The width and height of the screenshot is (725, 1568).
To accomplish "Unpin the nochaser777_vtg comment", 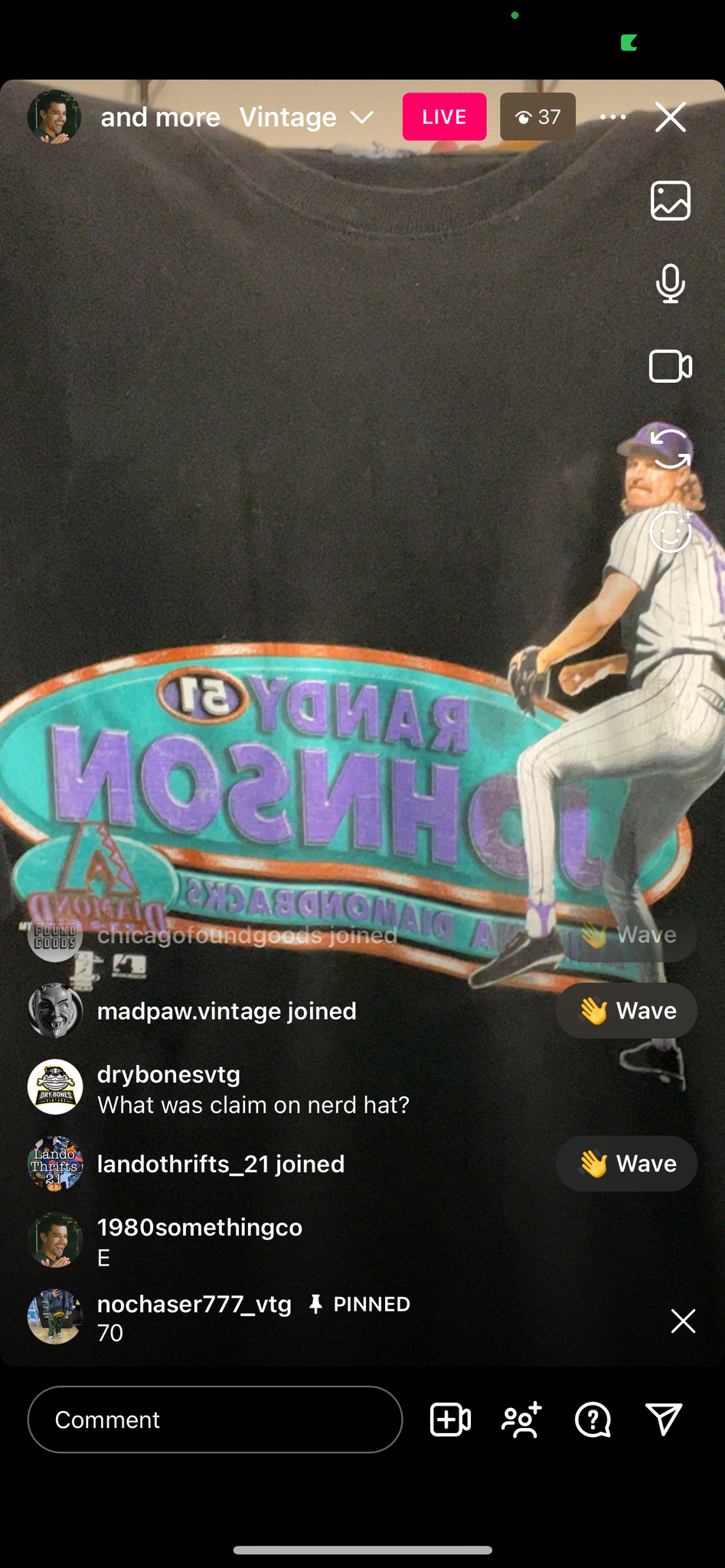I will pyautogui.click(x=682, y=1321).
